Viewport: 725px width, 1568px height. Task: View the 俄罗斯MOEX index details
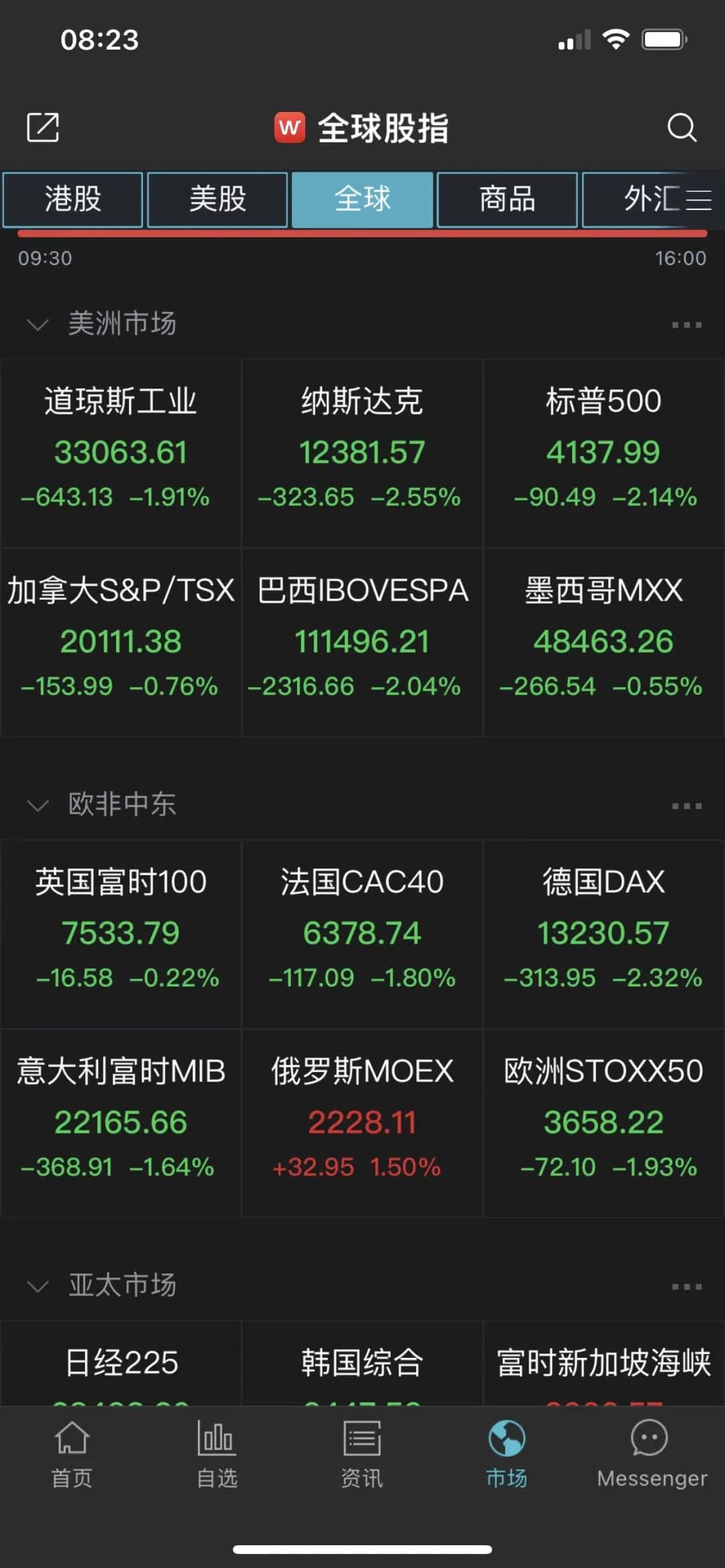[x=362, y=1122]
